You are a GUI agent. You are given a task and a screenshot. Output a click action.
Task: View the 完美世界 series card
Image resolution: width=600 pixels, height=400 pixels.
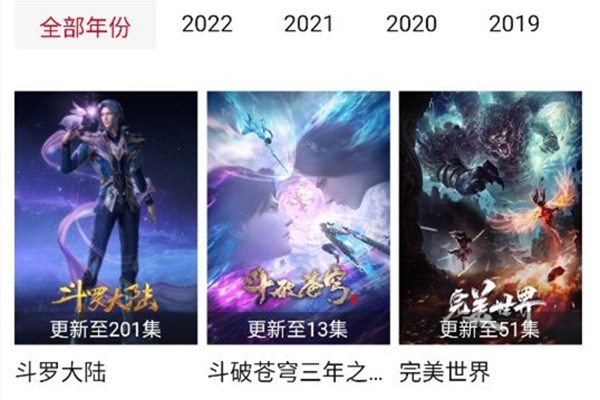pos(490,218)
